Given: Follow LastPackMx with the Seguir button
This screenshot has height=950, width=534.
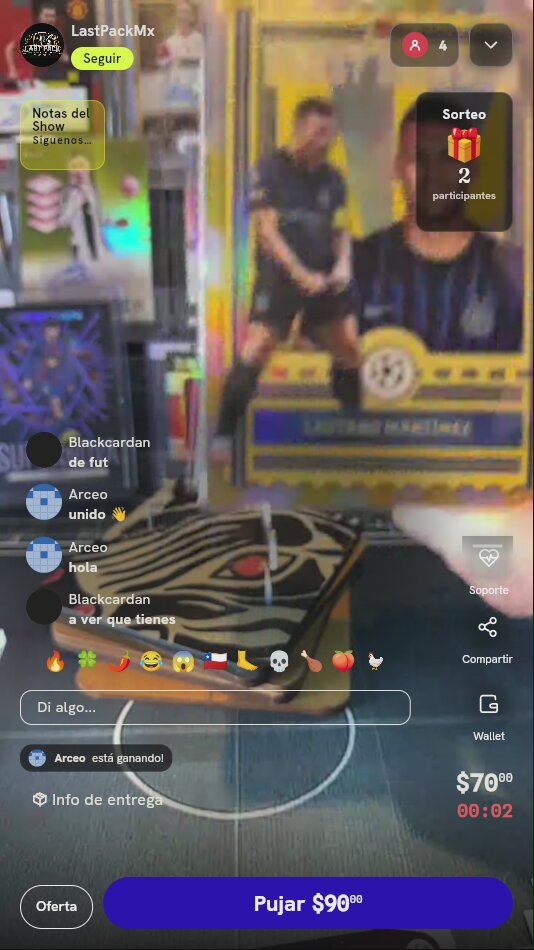Looking at the screenshot, I should click(x=102, y=59).
